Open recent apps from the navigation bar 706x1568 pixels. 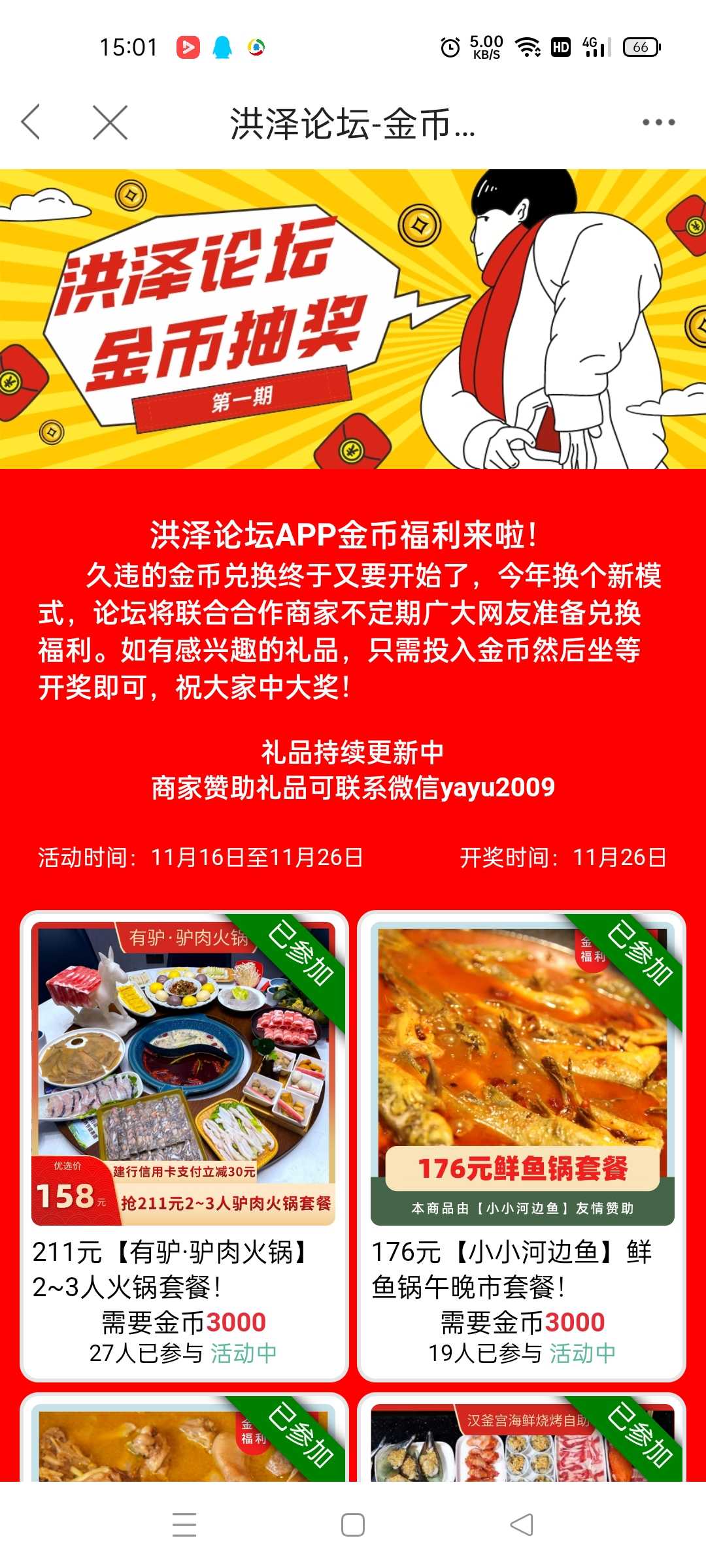tap(184, 1525)
